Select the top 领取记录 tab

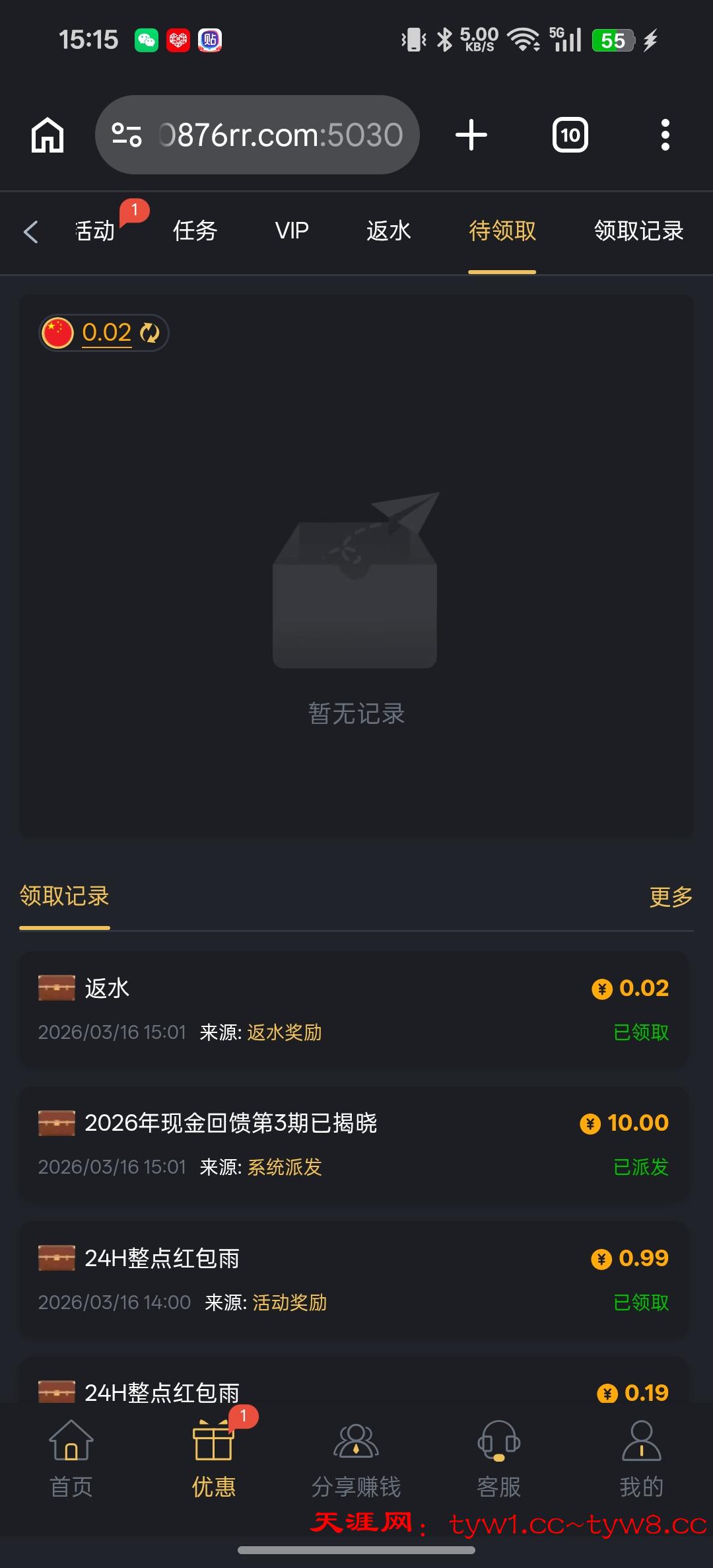(638, 231)
